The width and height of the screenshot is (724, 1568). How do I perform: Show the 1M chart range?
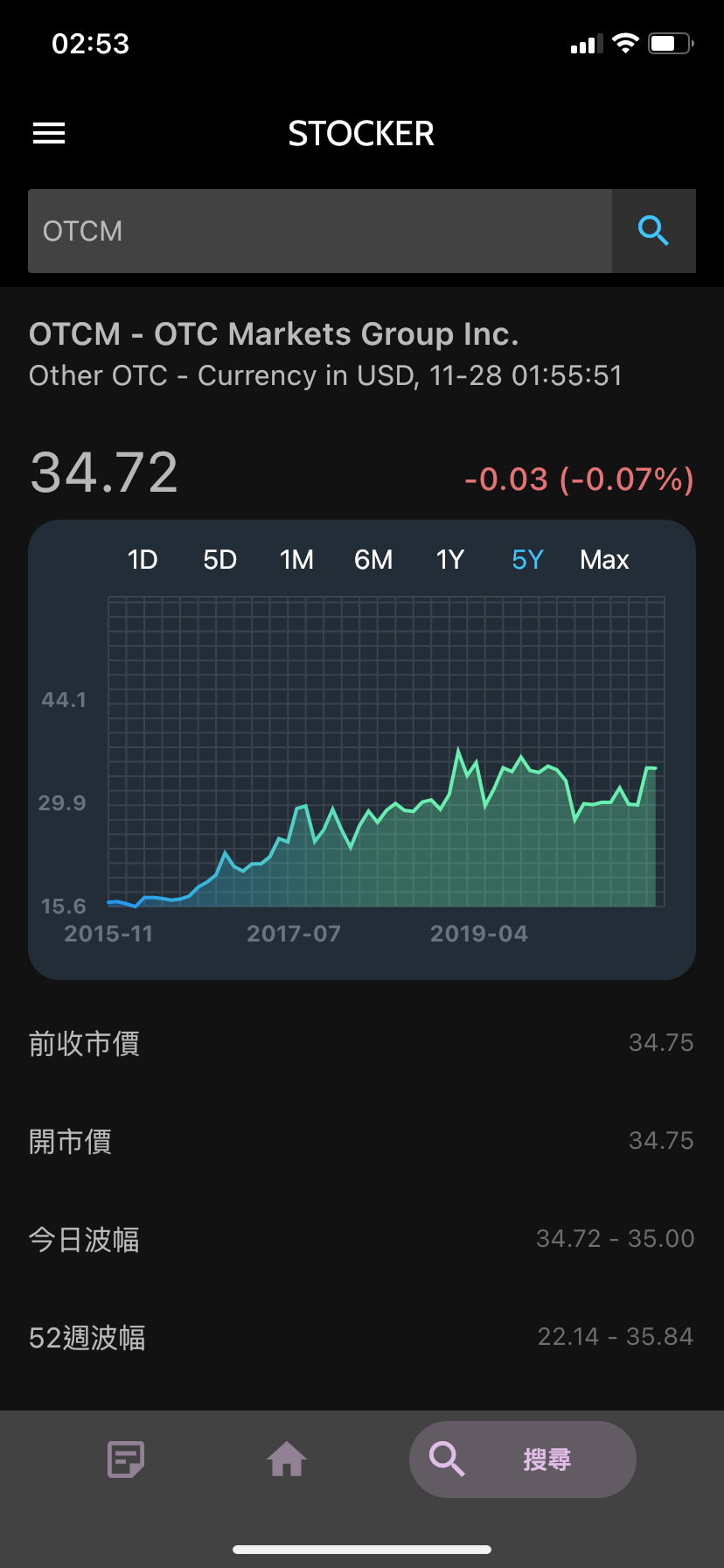click(x=296, y=560)
